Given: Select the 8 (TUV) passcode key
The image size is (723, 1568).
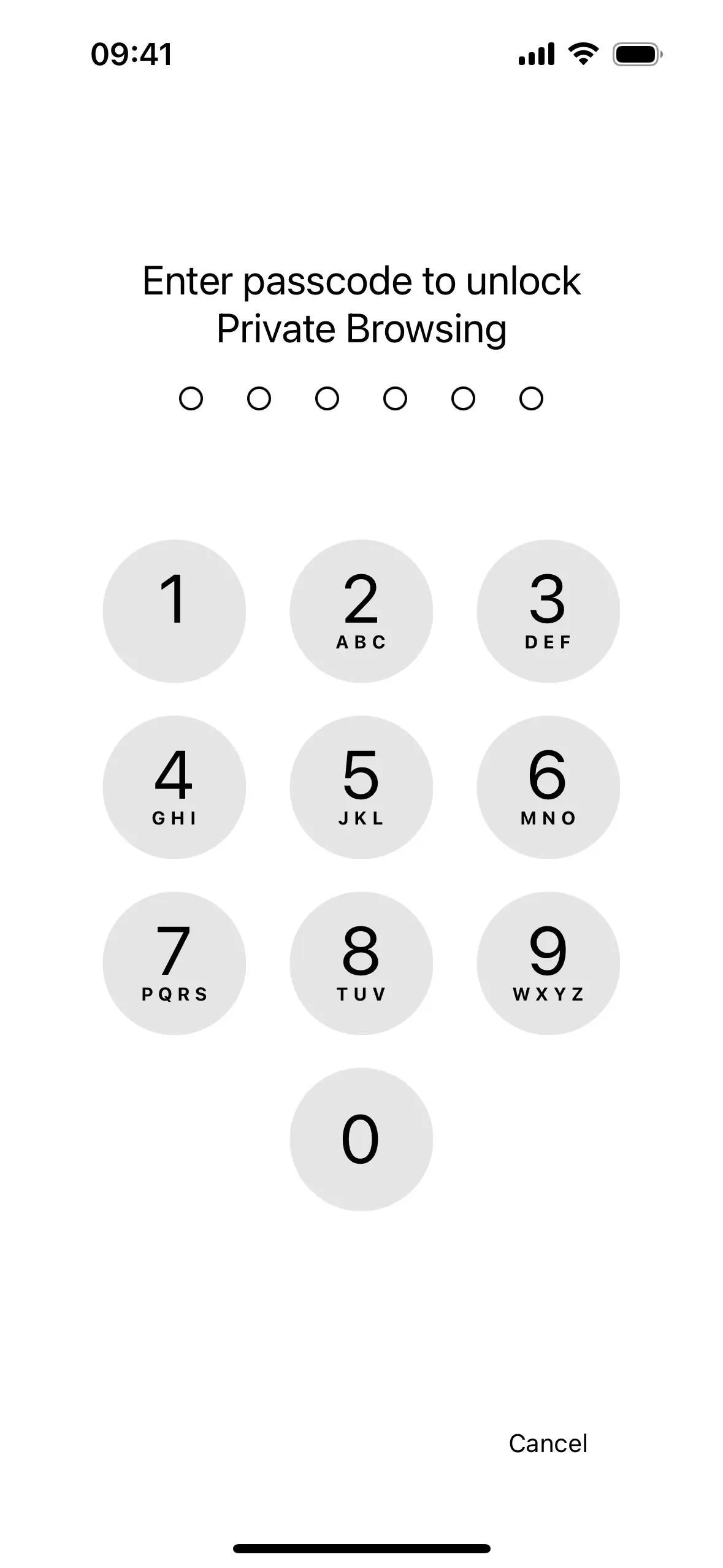Looking at the screenshot, I should tap(361, 963).
